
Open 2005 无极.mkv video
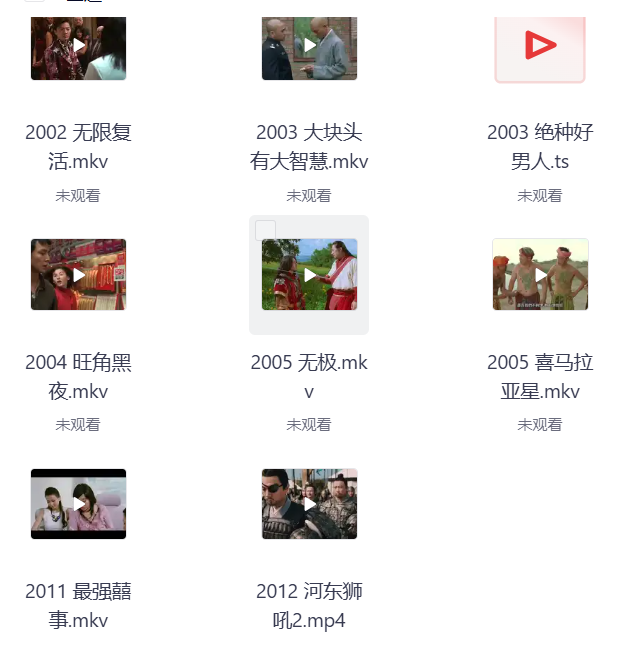309,274
